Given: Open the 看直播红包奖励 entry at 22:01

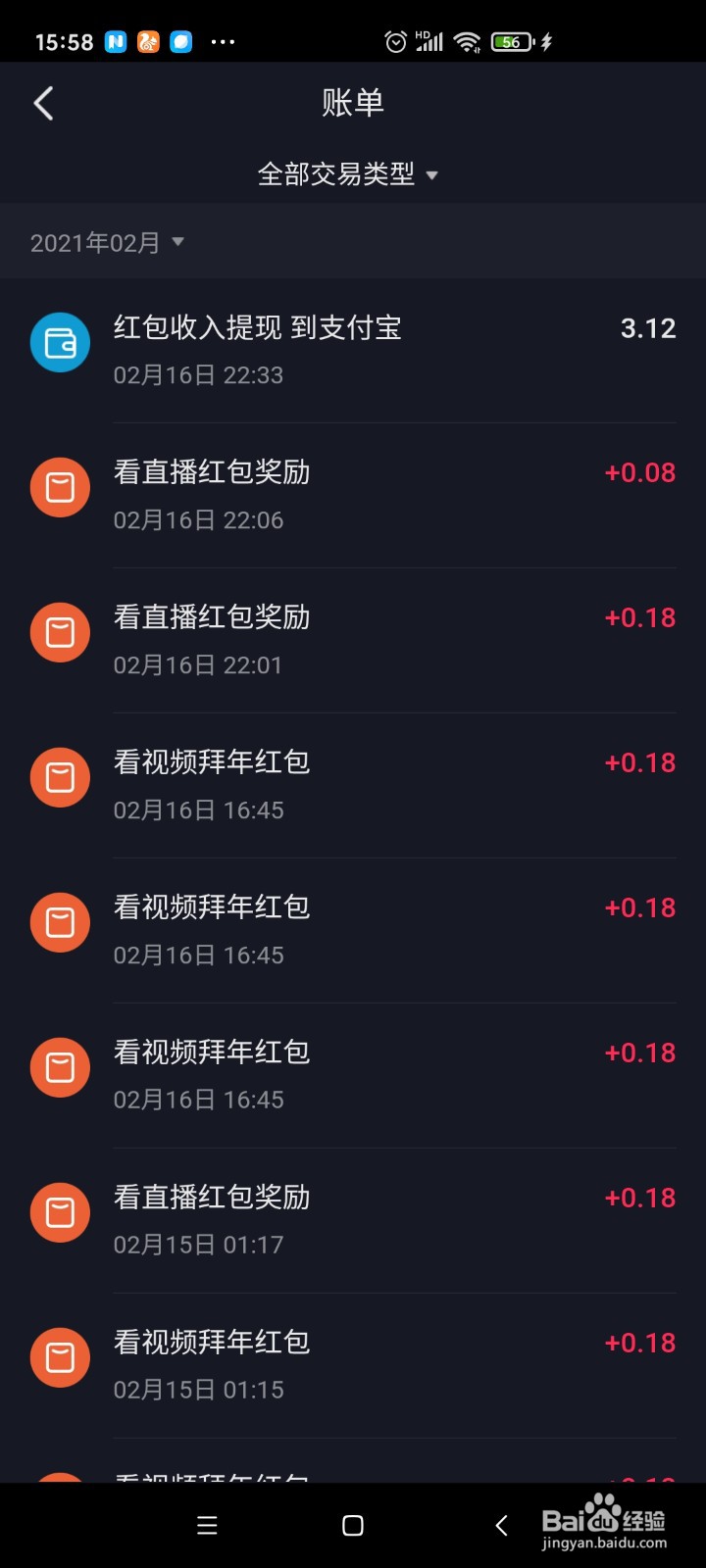Looking at the screenshot, I should point(353,641).
